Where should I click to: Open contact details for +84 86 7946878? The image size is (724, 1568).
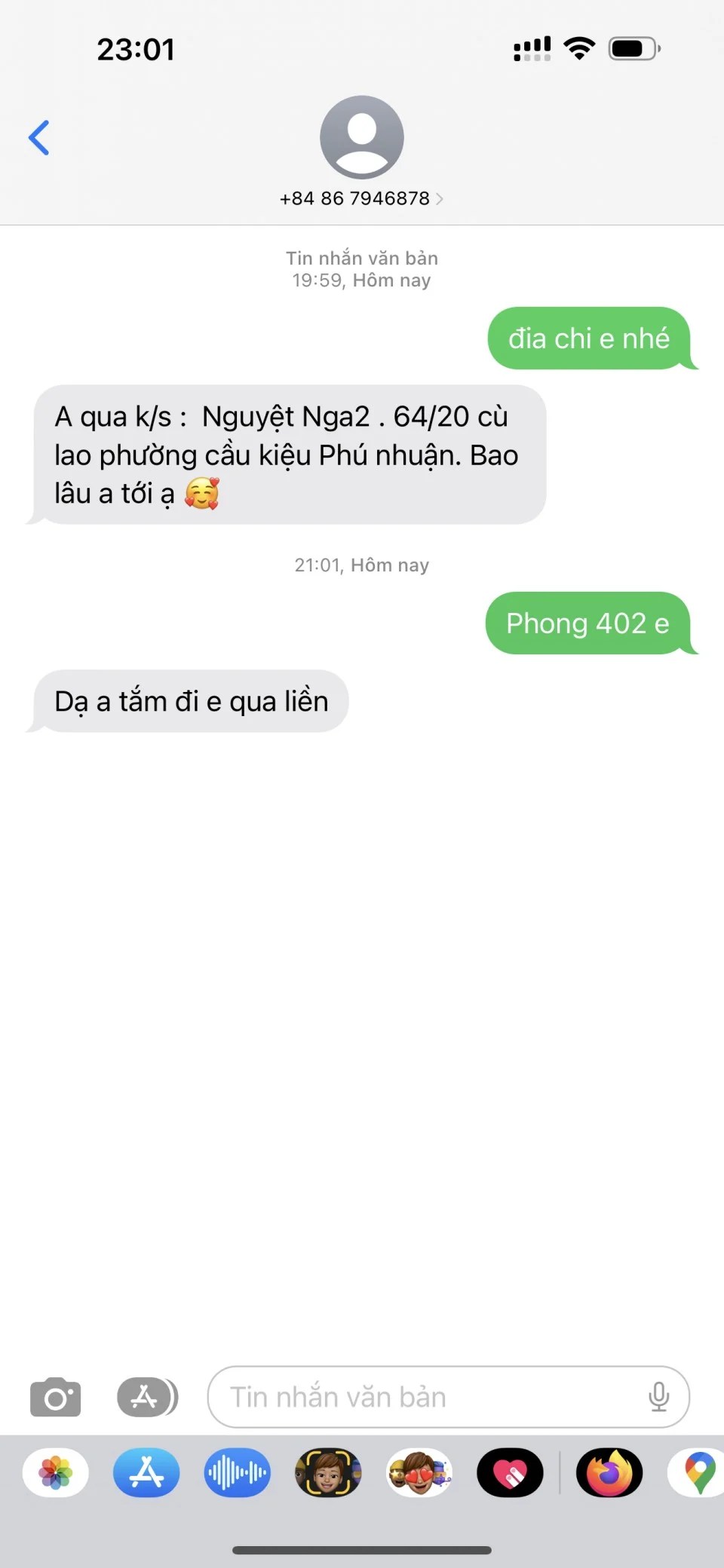361,198
